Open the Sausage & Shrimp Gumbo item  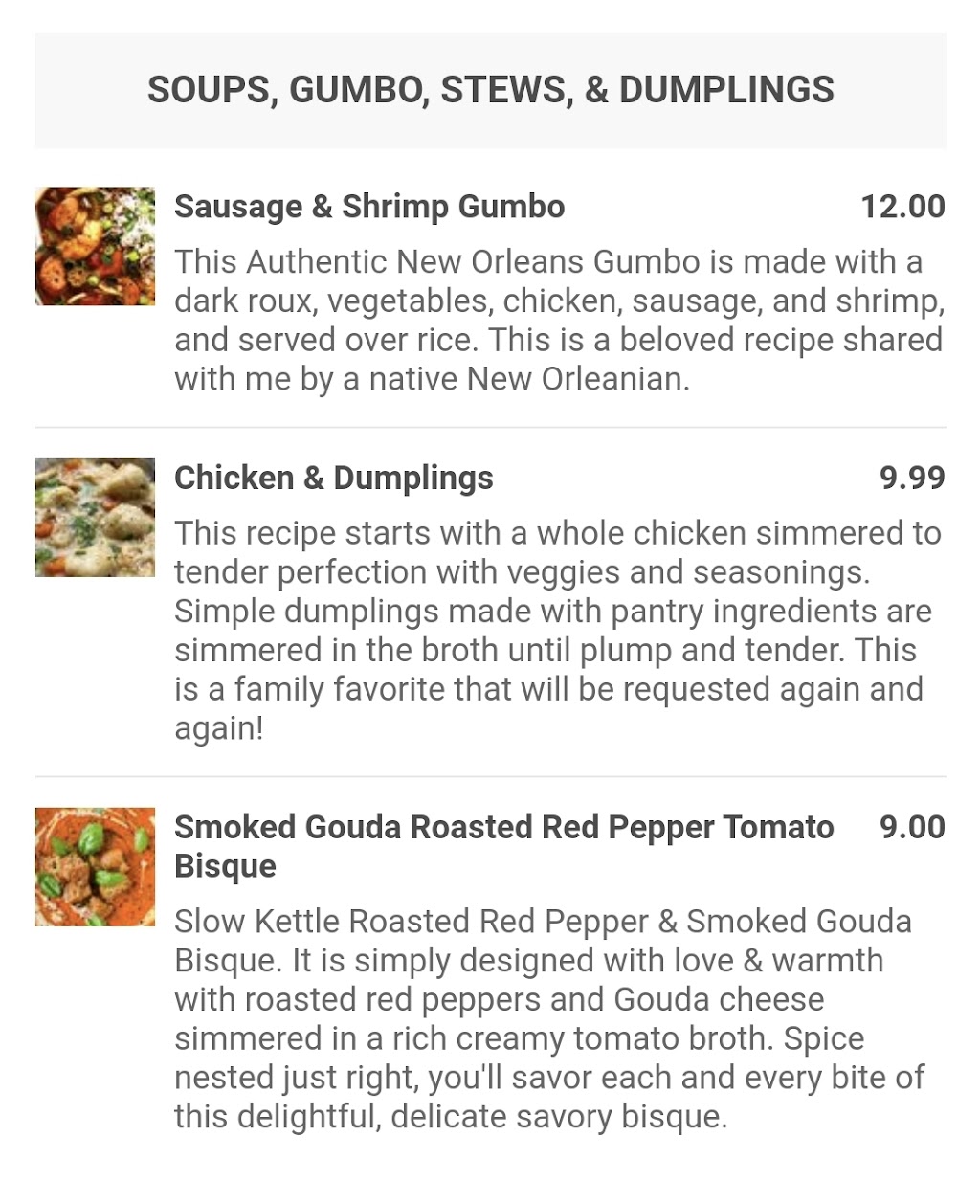click(x=369, y=207)
